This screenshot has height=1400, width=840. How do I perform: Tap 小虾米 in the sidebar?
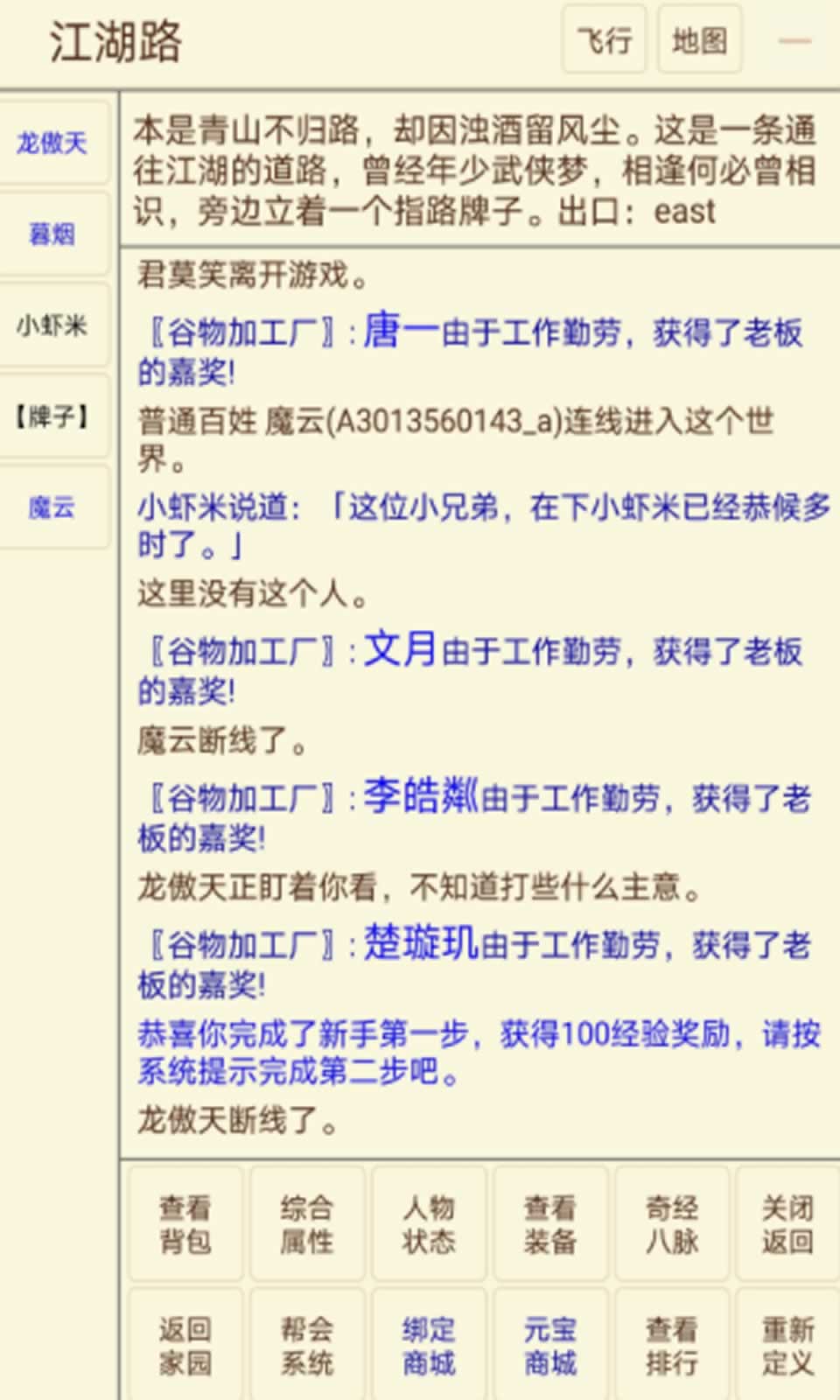[x=54, y=325]
